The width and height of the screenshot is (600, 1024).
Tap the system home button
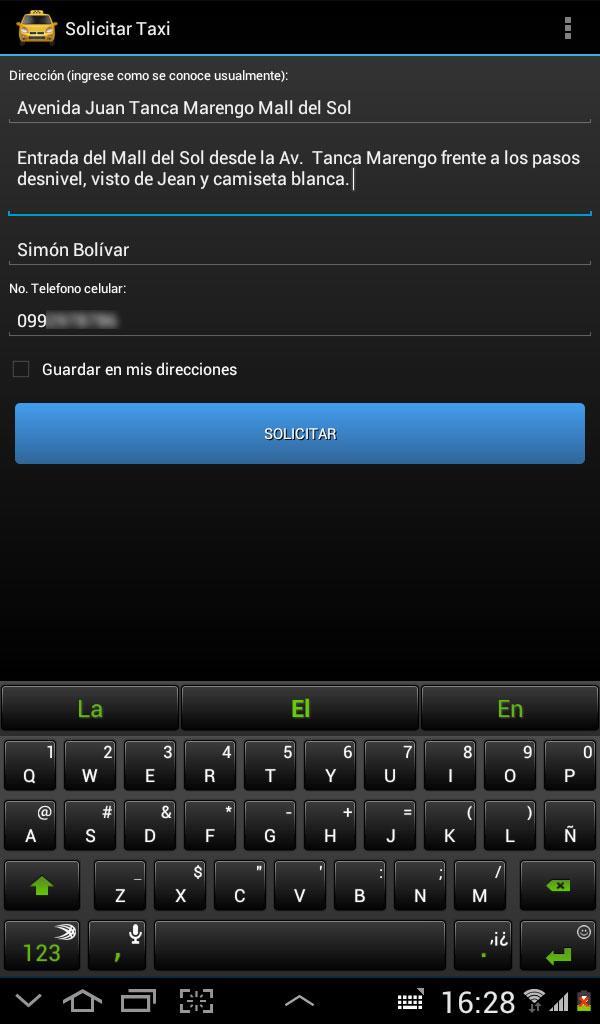point(82,1000)
